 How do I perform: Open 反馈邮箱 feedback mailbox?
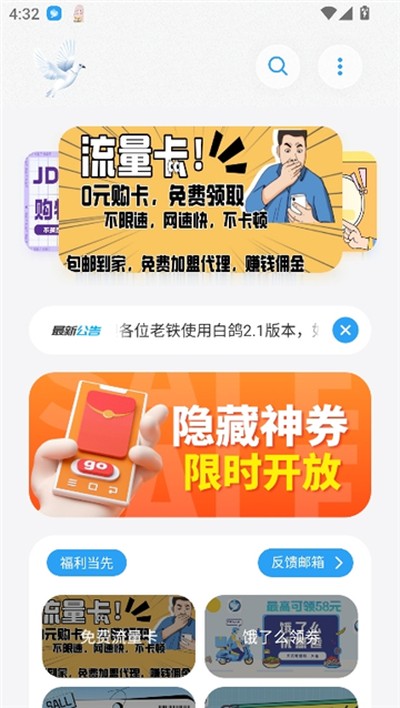pyautogui.click(x=306, y=563)
